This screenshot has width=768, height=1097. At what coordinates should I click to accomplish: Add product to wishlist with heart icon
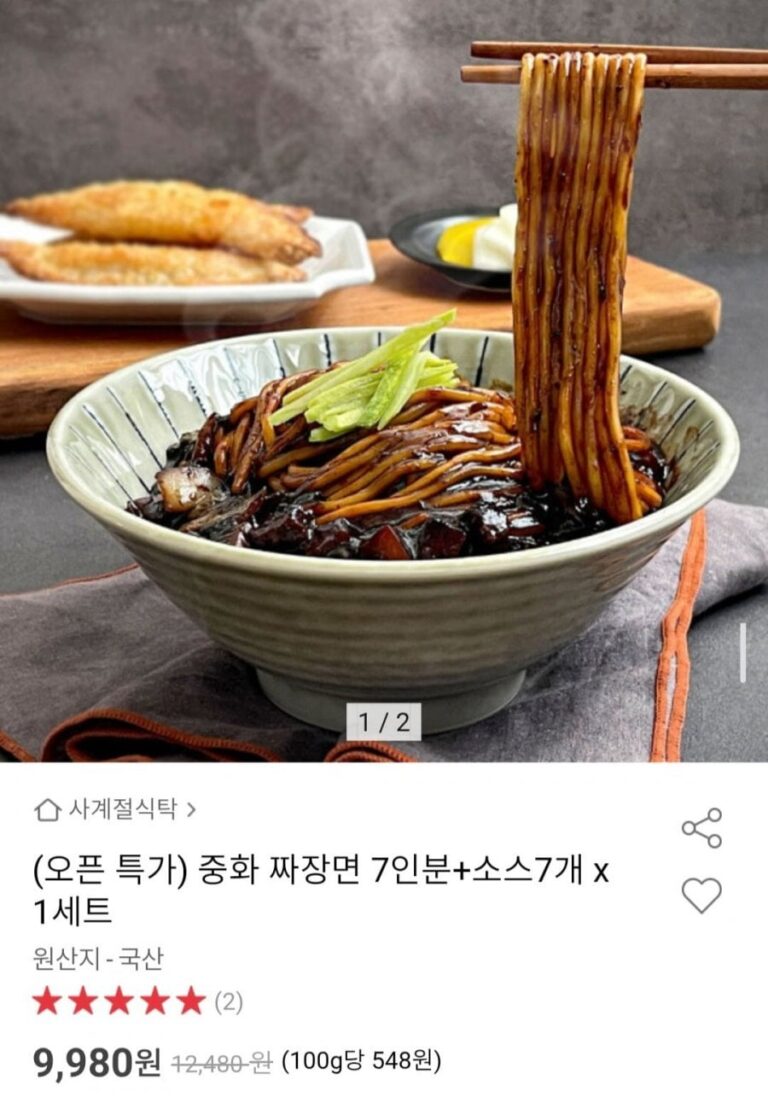pos(701,895)
